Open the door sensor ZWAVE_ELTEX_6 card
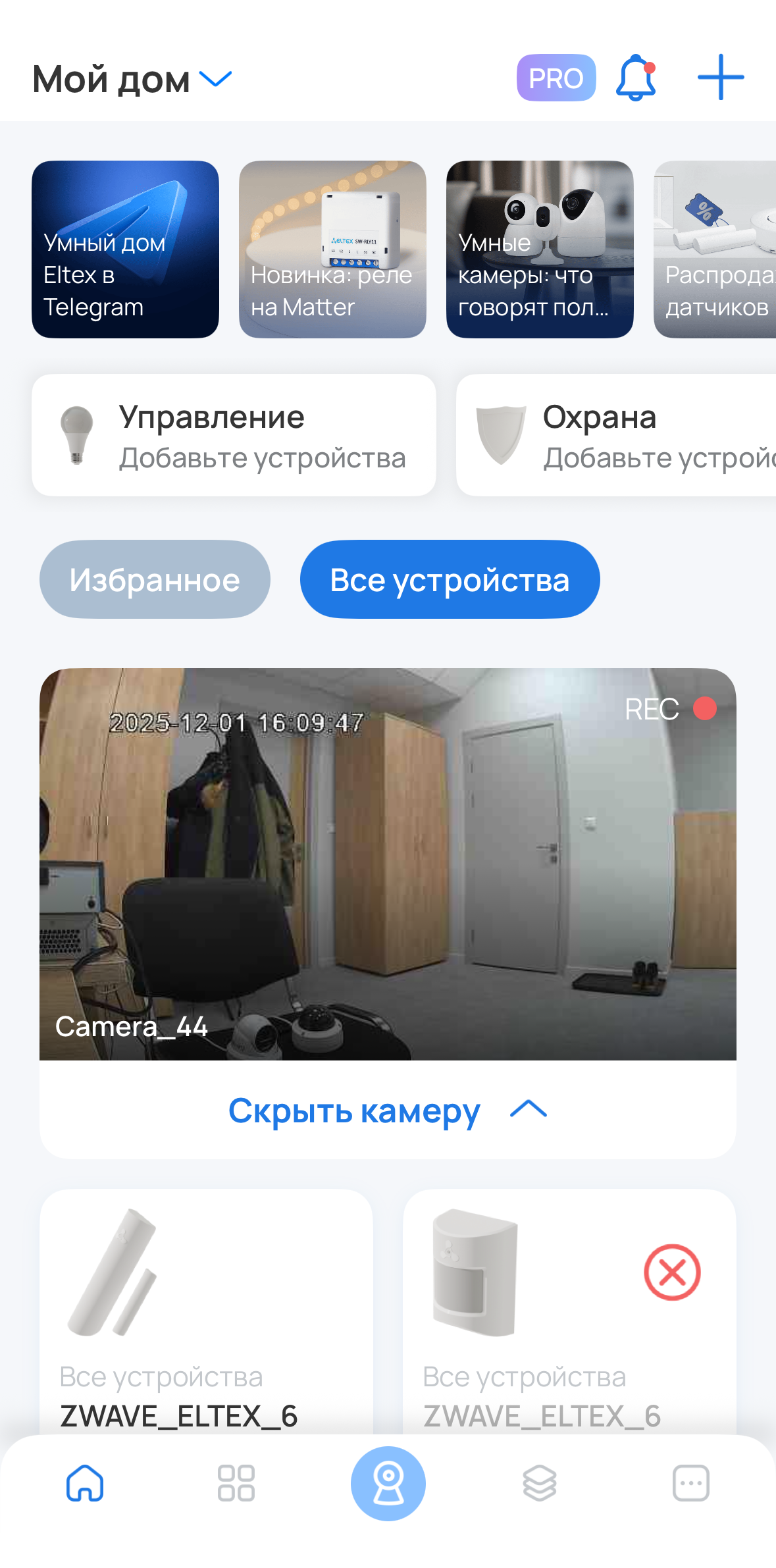Image resolution: width=776 pixels, height=1568 pixels. click(206, 1310)
